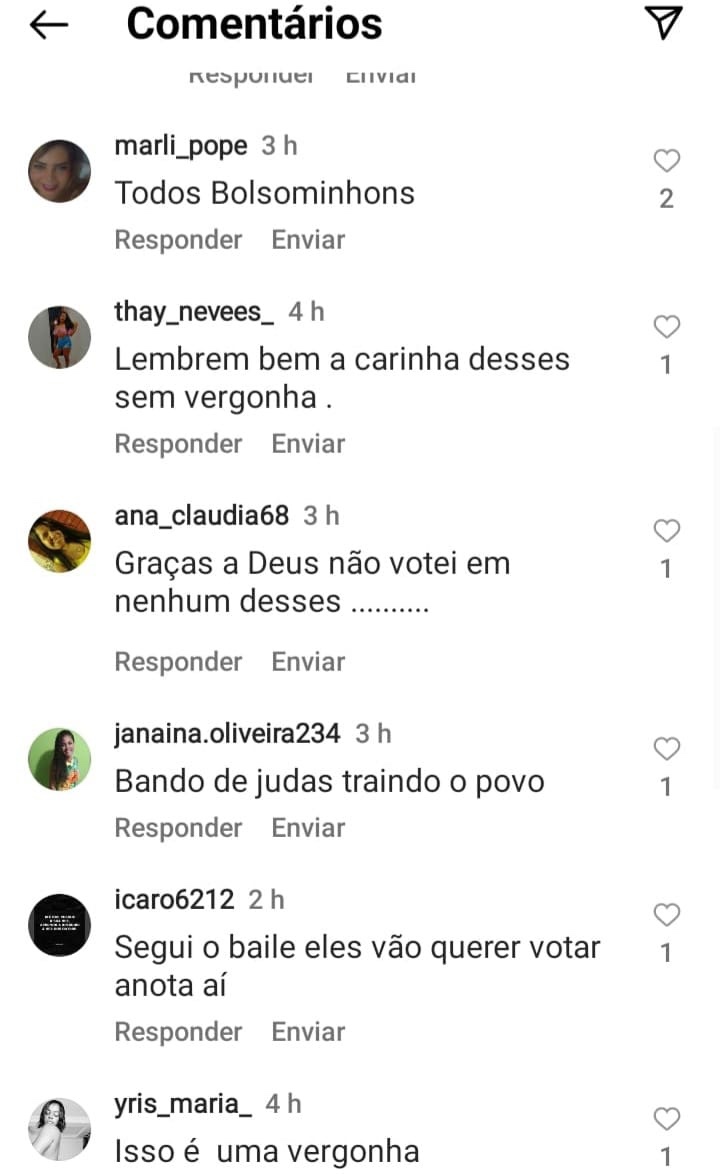Like yris_maria_'s comment

[x=666, y=1119]
